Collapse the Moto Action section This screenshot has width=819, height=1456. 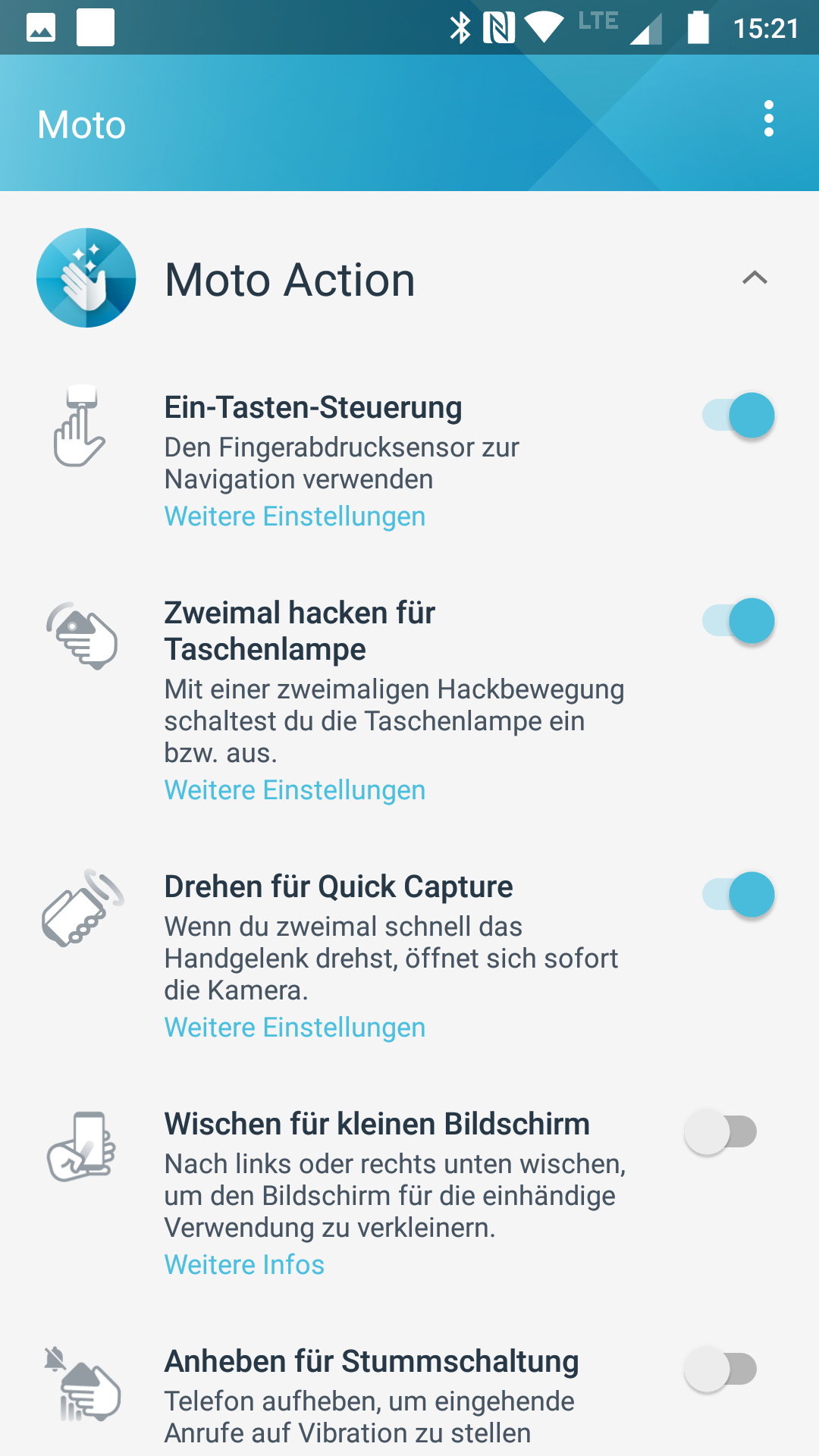pyautogui.click(x=755, y=278)
